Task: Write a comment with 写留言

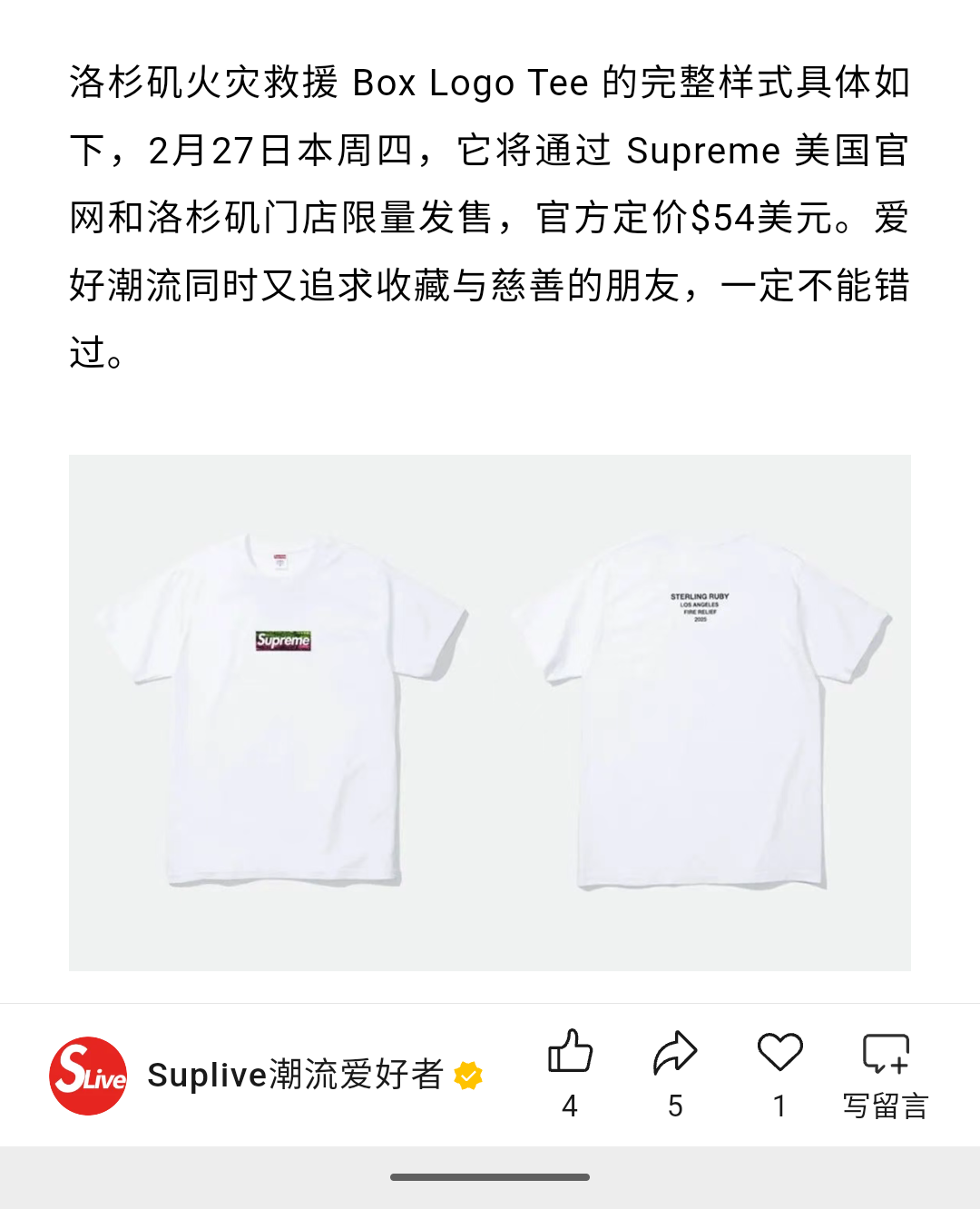Action: (886, 1073)
